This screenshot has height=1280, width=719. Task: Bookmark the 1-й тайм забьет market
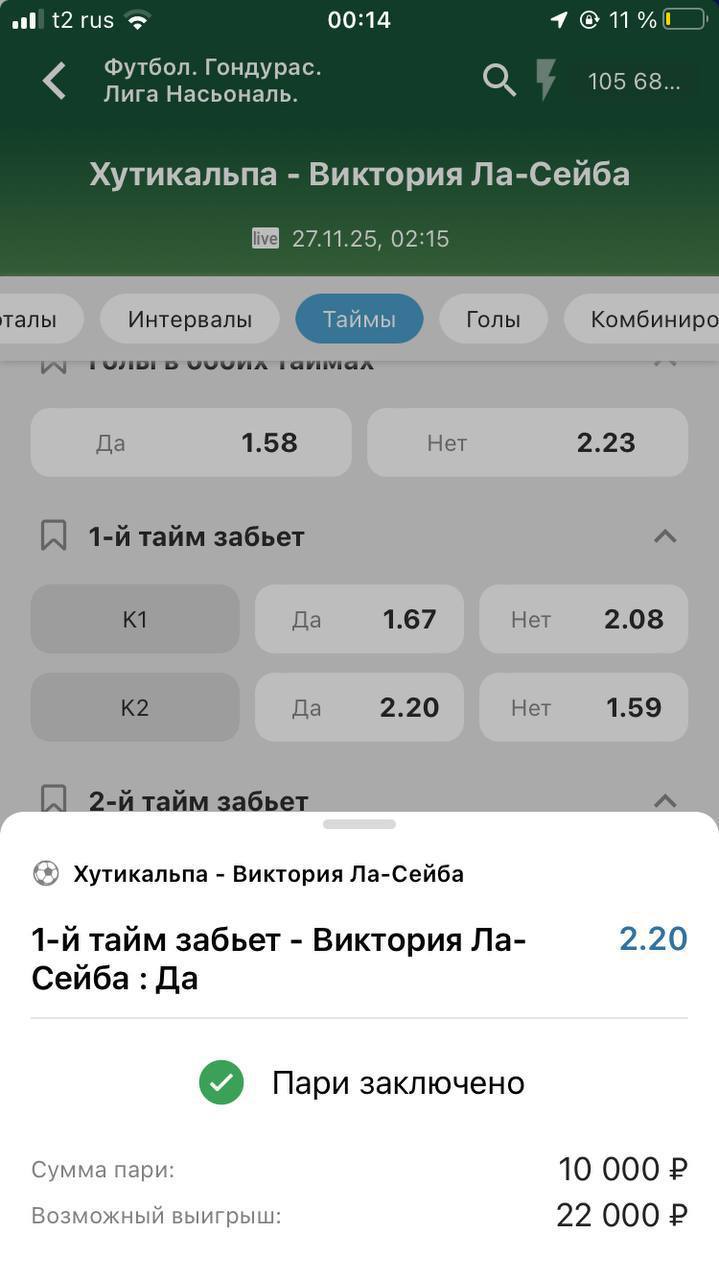tap(53, 537)
